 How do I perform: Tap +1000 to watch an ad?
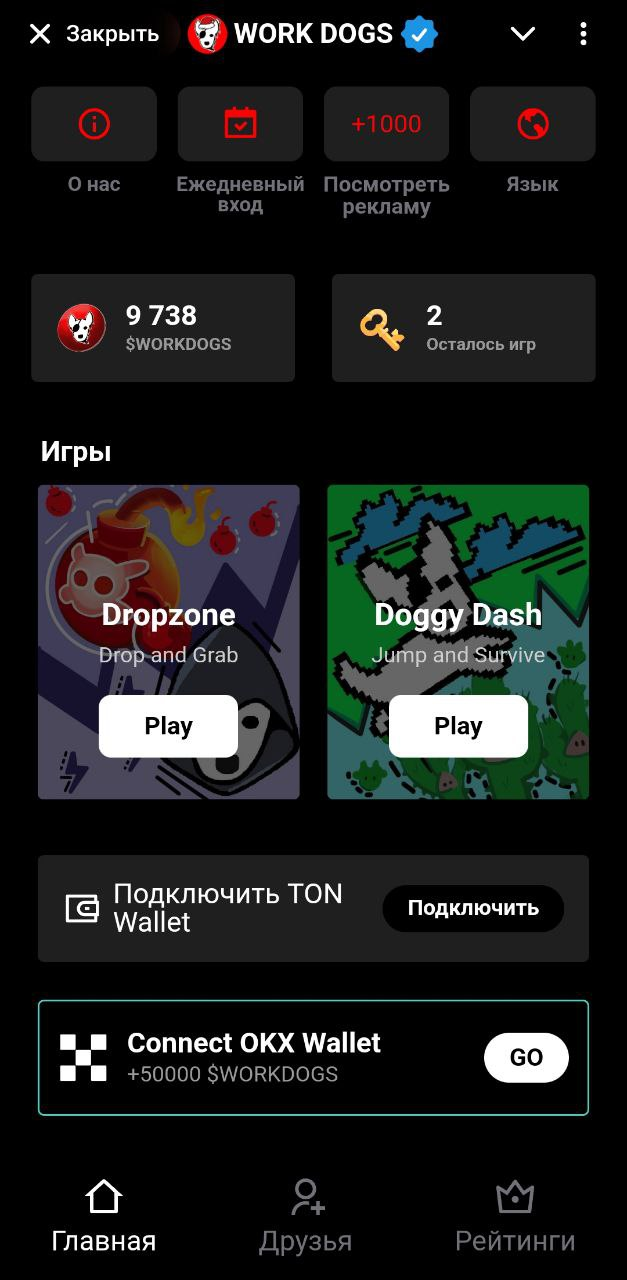(386, 124)
